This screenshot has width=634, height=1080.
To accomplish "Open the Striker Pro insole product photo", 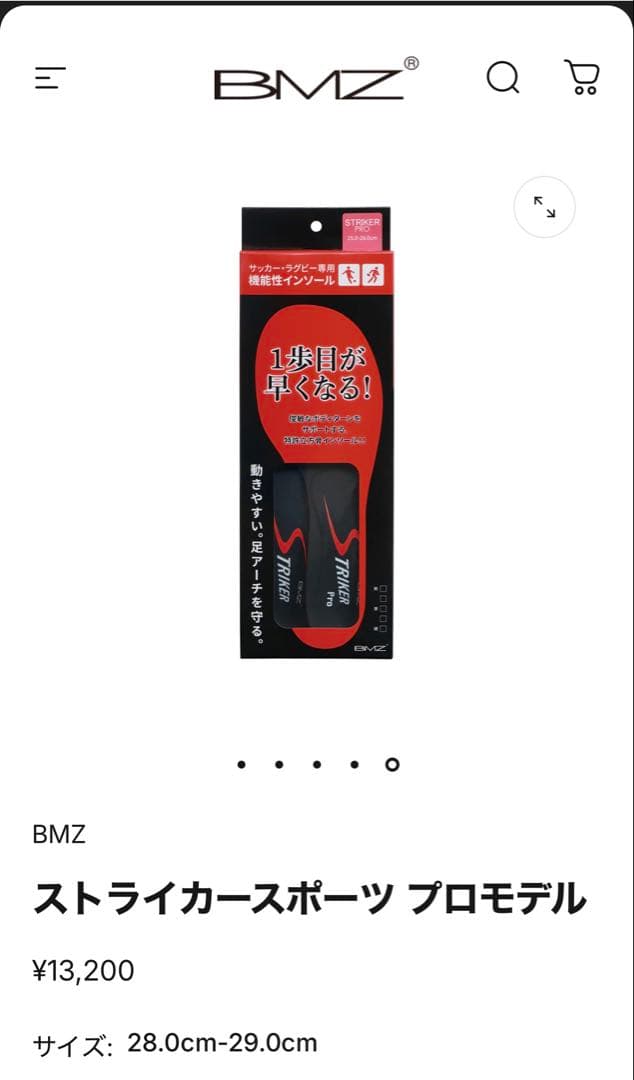I will [x=316, y=432].
